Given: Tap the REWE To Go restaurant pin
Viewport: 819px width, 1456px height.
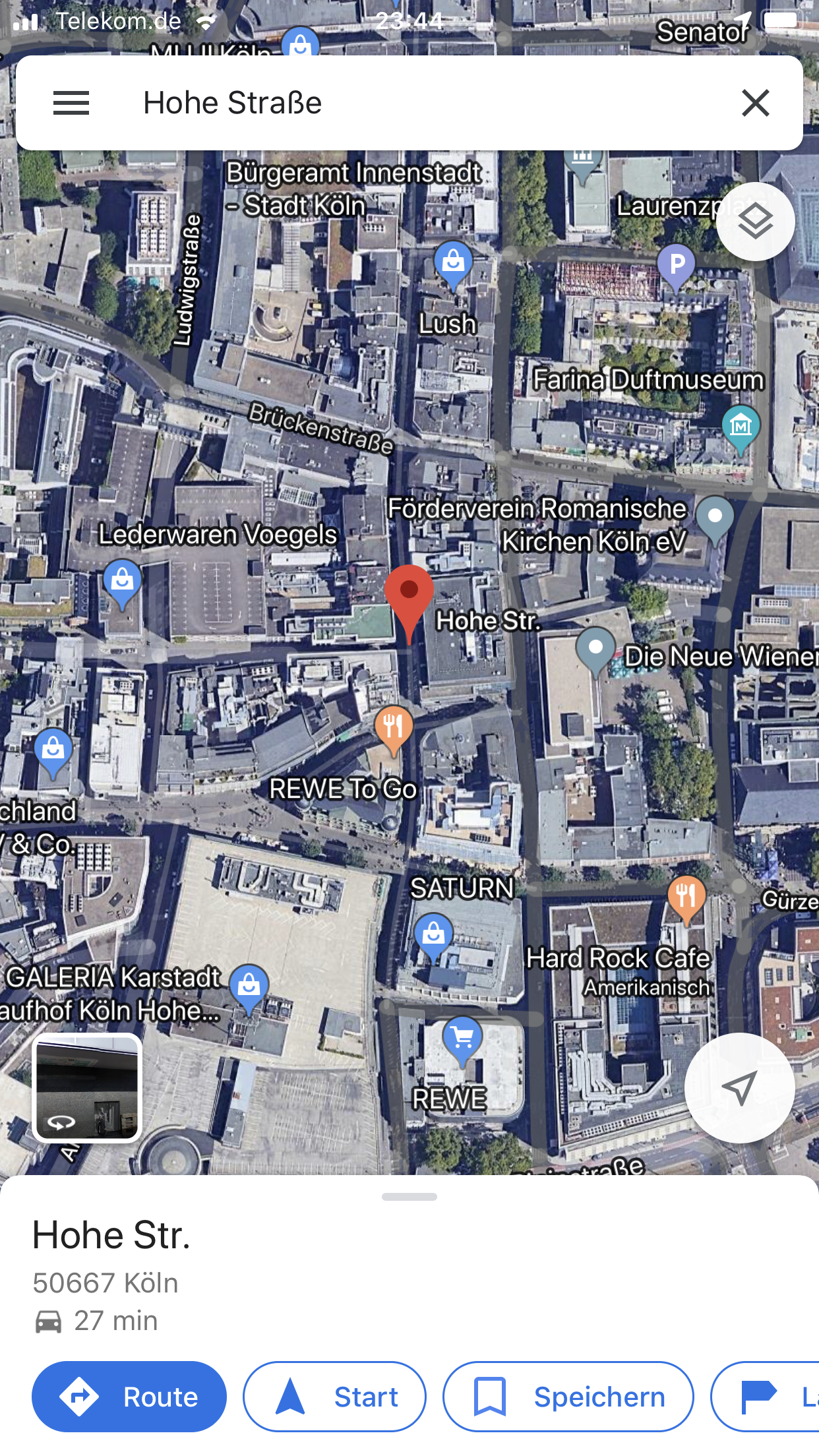Looking at the screenshot, I should 394,727.
